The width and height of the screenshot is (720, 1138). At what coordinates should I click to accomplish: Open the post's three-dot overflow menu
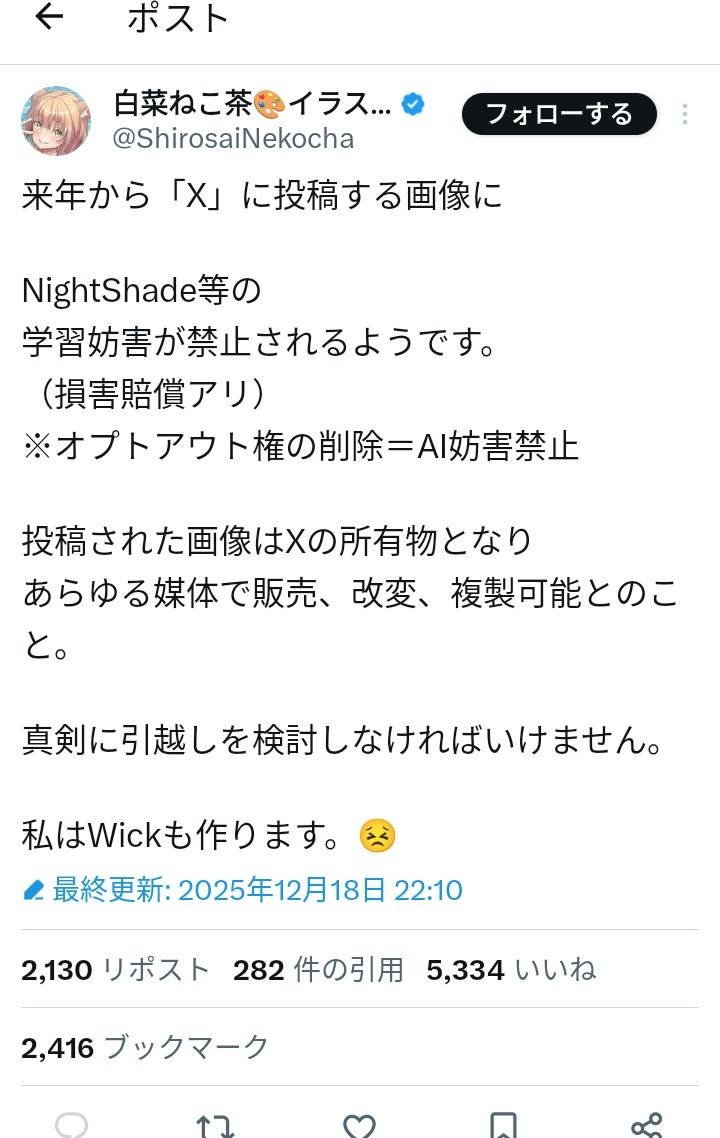point(685,114)
